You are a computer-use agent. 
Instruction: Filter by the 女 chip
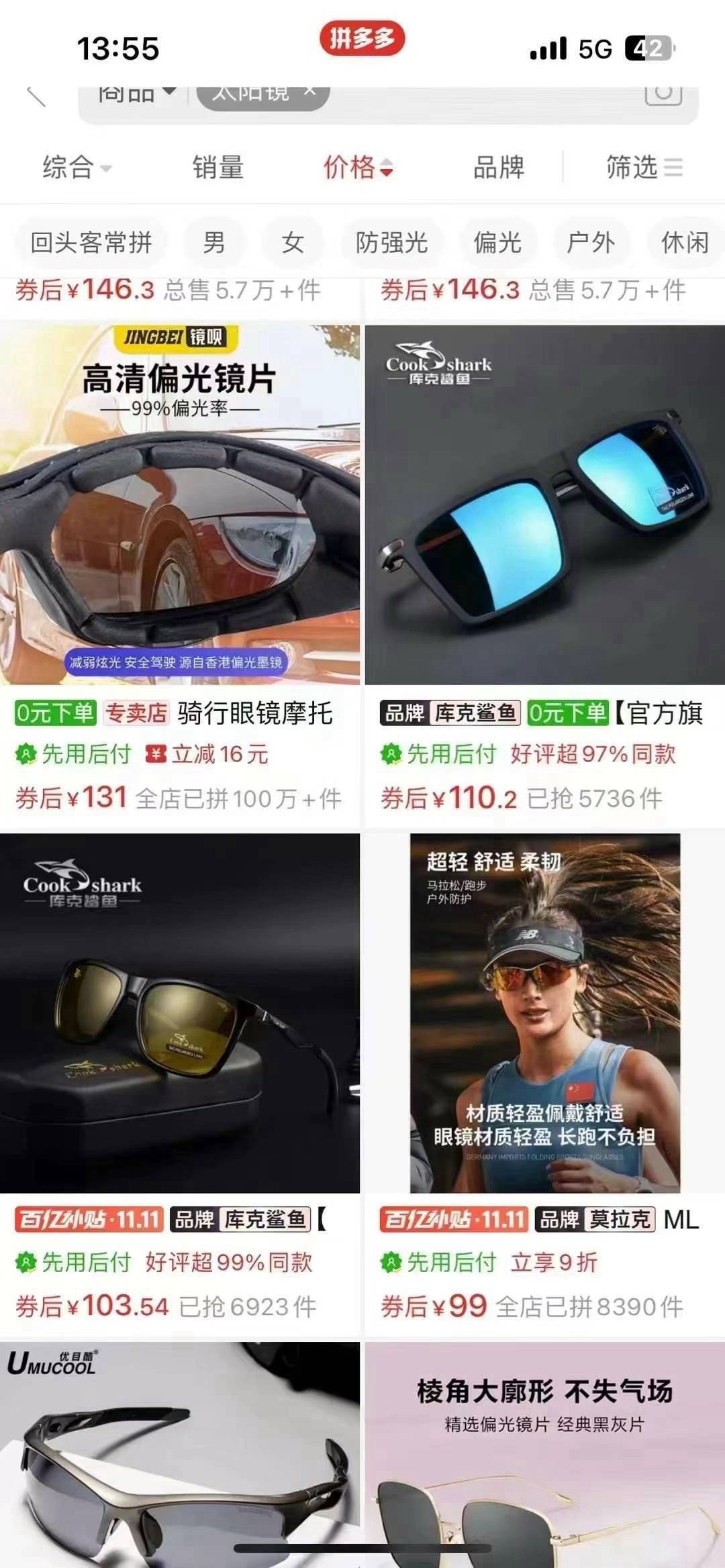(x=293, y=242)
